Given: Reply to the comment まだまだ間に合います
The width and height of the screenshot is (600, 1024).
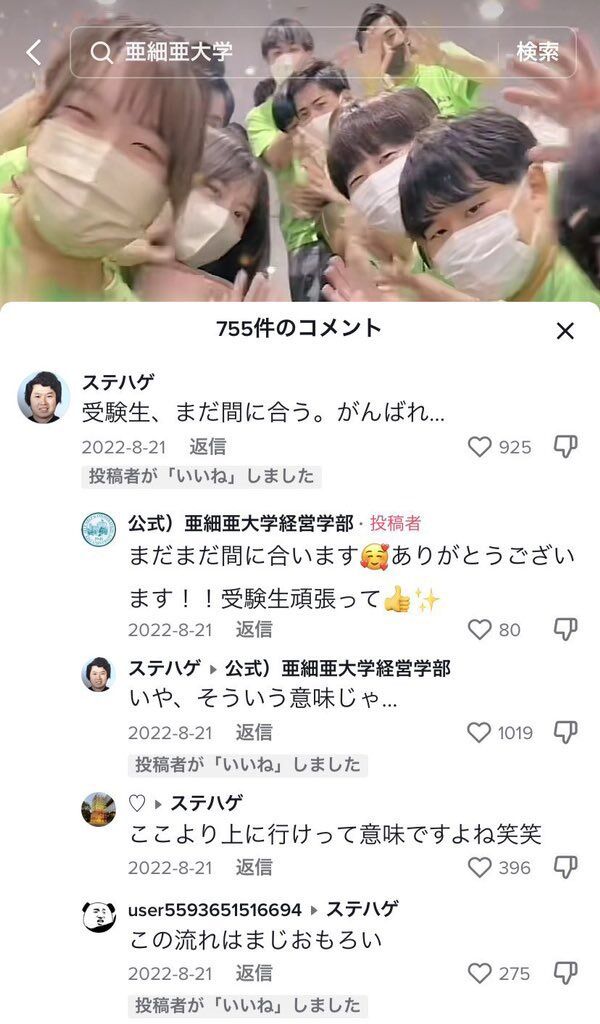Looking at the screenshot, I should pyautogui.click(x=254, y=629).
